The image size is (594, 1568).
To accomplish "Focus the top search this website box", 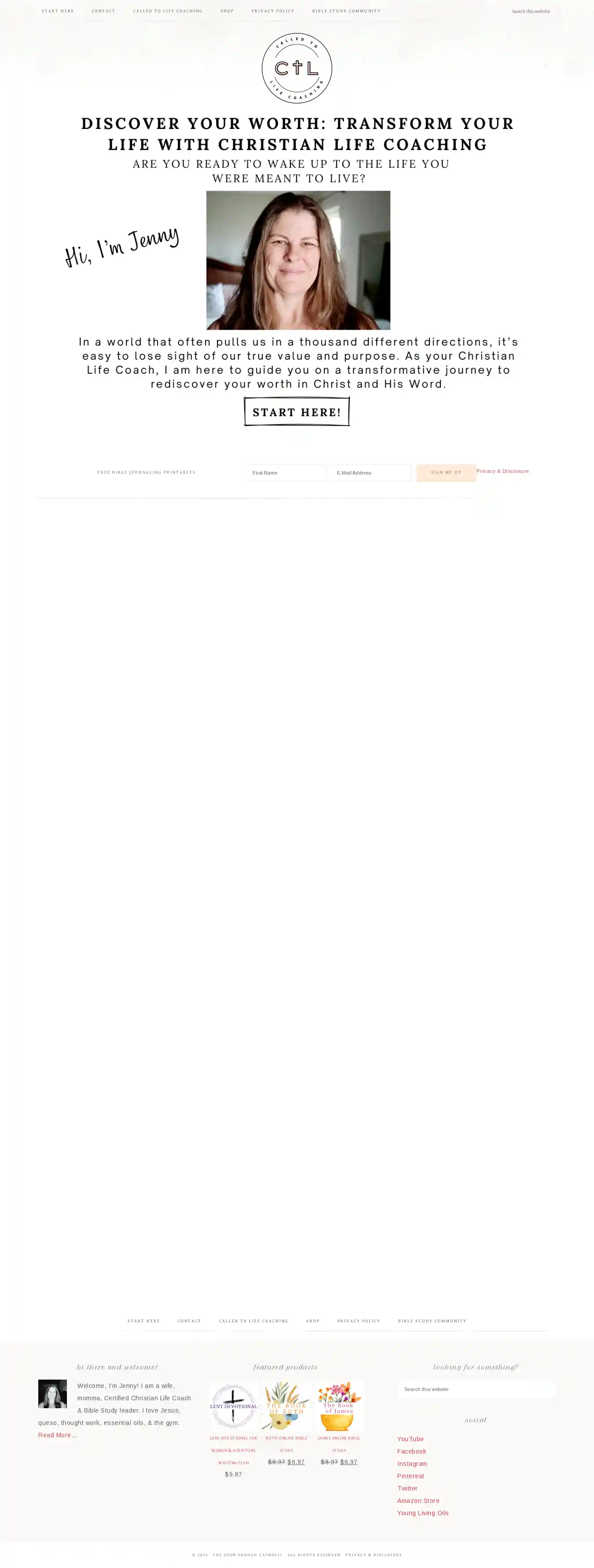I will click(532, 11).
